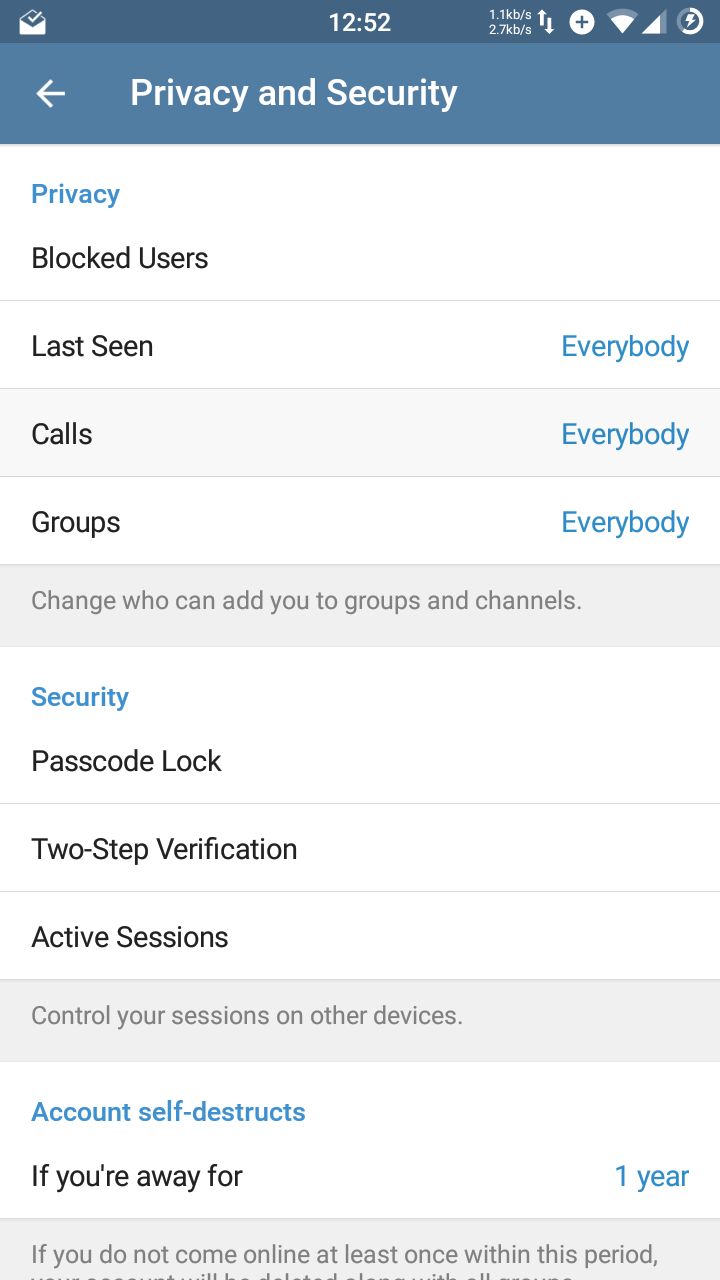Screen dimensions: 720x1280
Task: Open Passcode Lock settings
Action: 127,761
